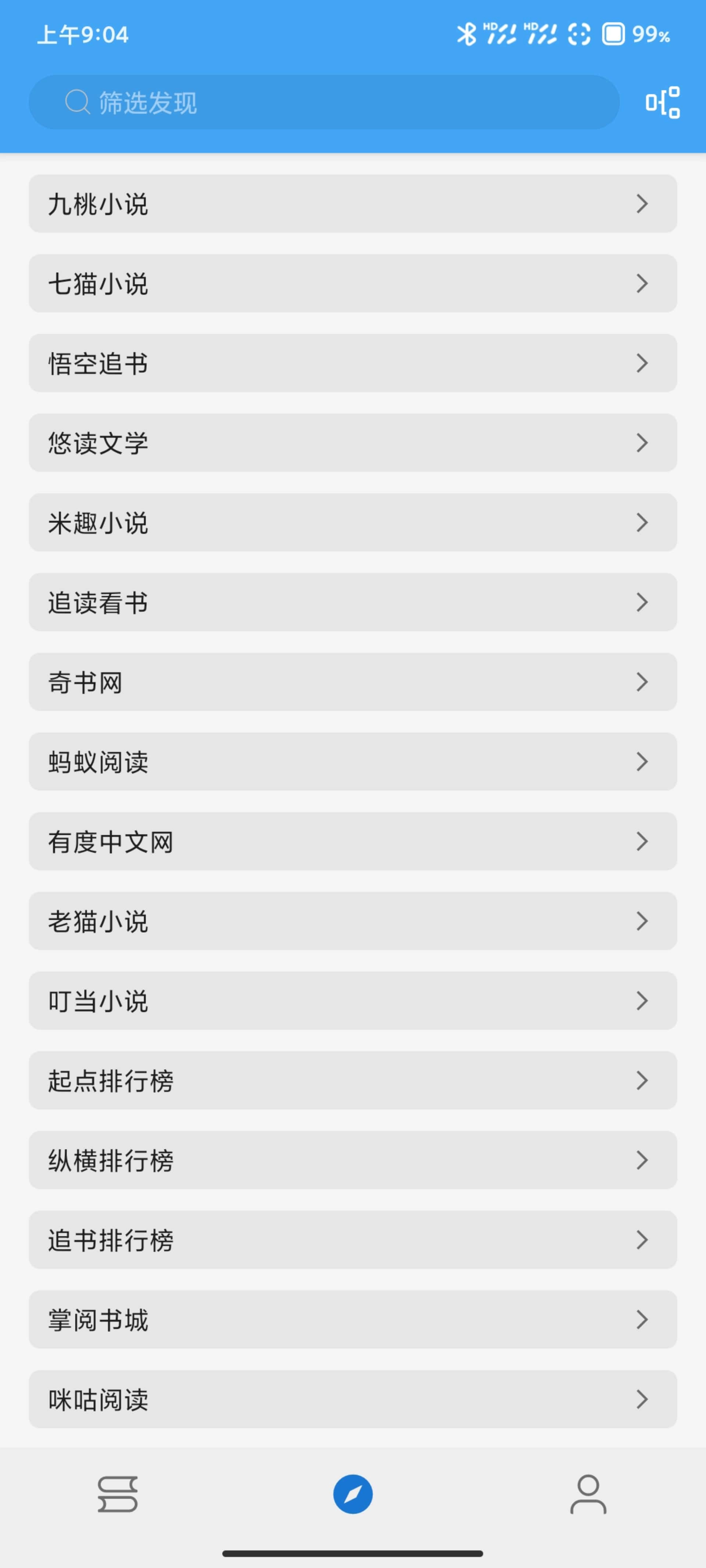Tap the 老猫小说 row
706x1568 pixels.
click(x=353, y=921)
